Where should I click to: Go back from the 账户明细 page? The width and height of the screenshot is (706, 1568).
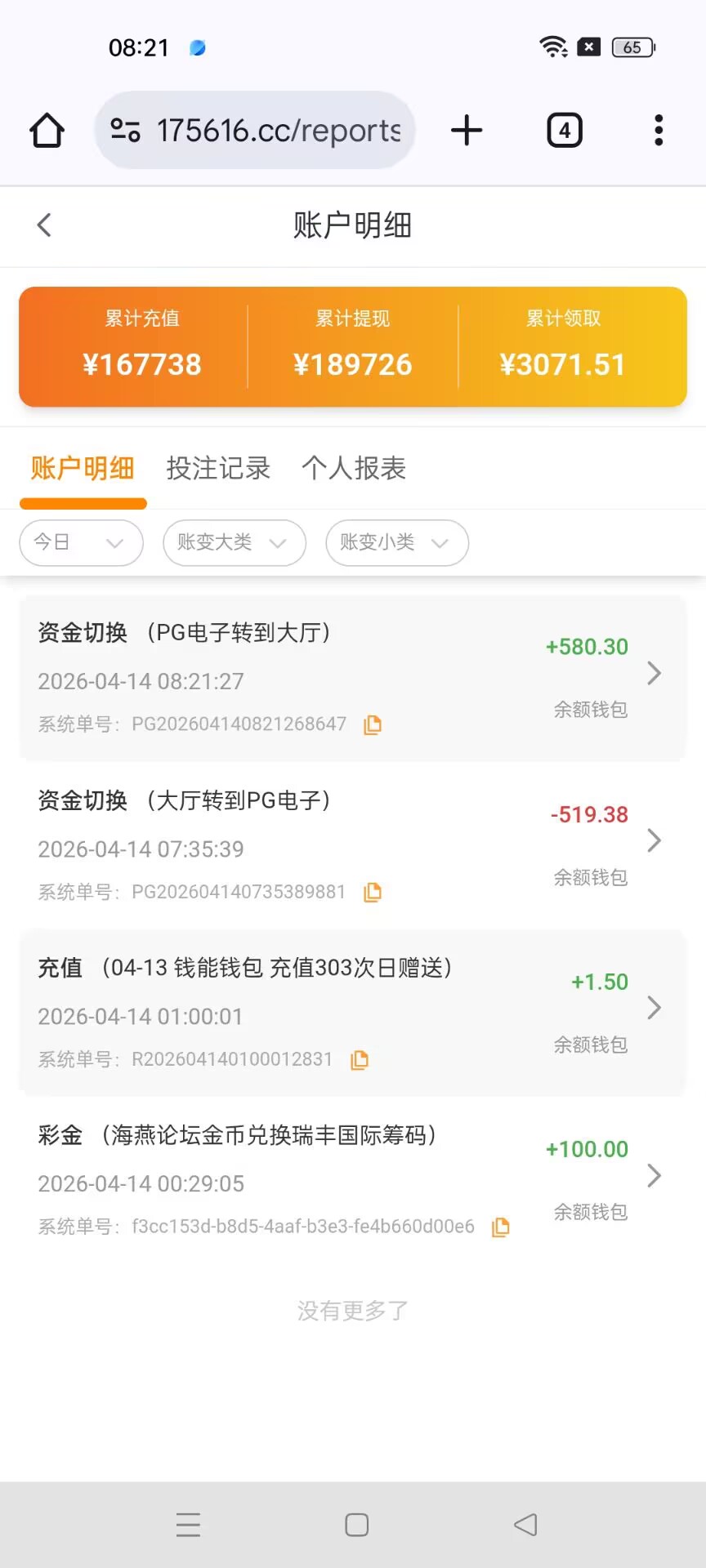(45, 225)
